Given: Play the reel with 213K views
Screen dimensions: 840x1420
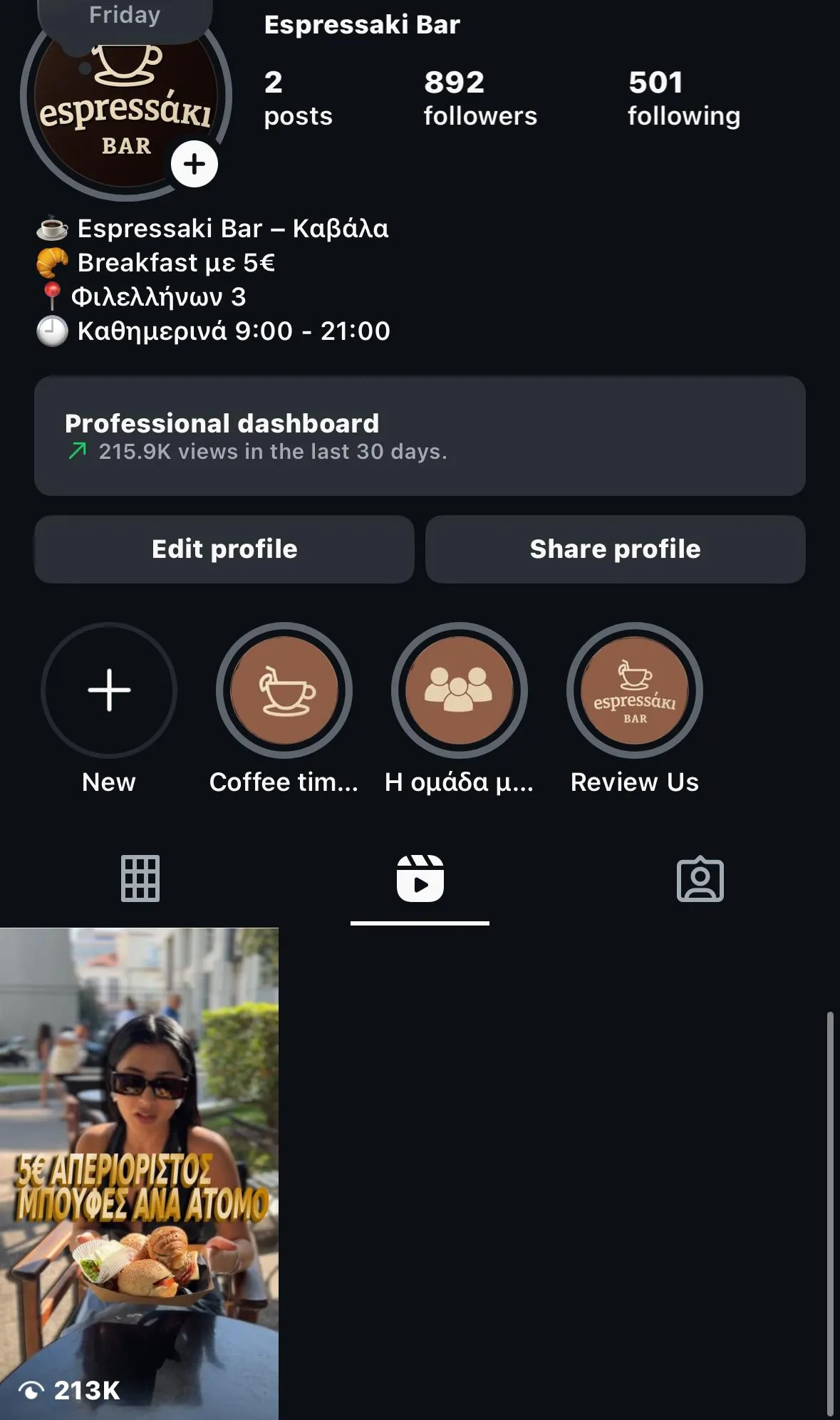Looking at the screenshot, I should (139, 1172).
